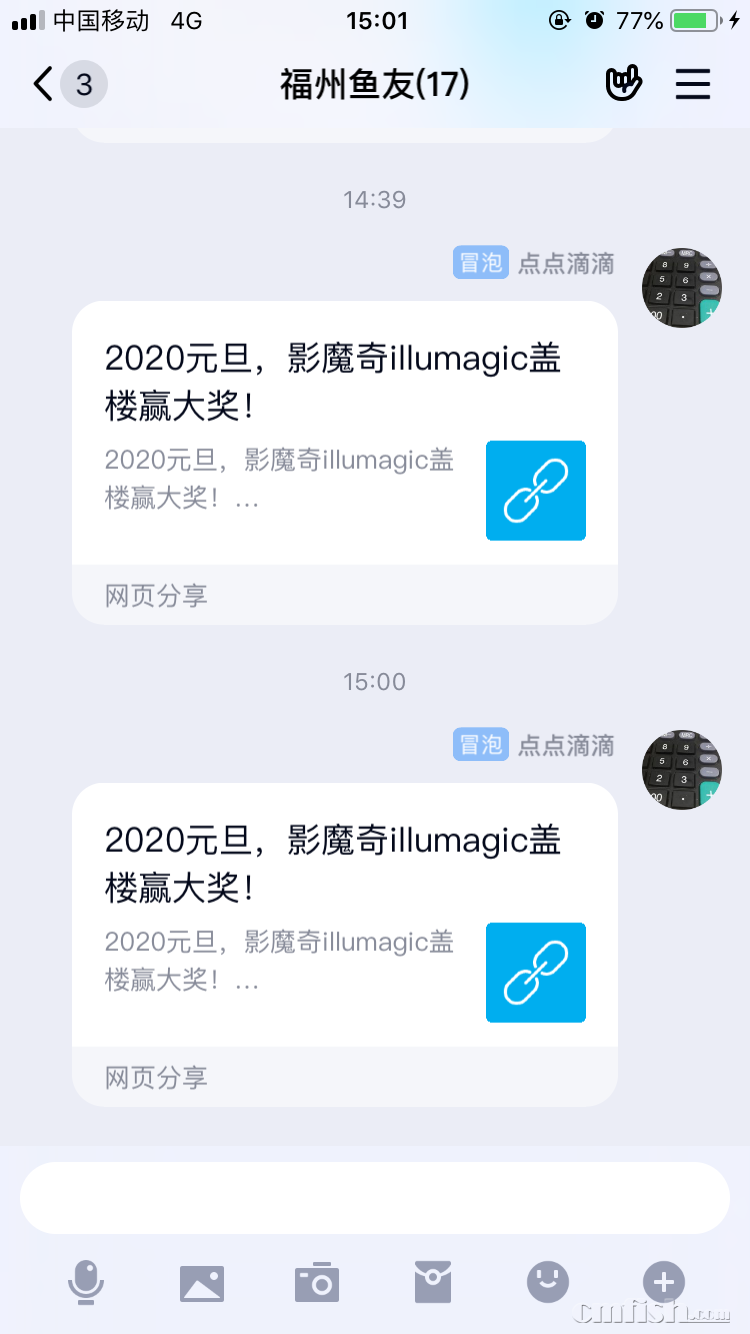Show more options with the plus icon

pos(664,1282)
